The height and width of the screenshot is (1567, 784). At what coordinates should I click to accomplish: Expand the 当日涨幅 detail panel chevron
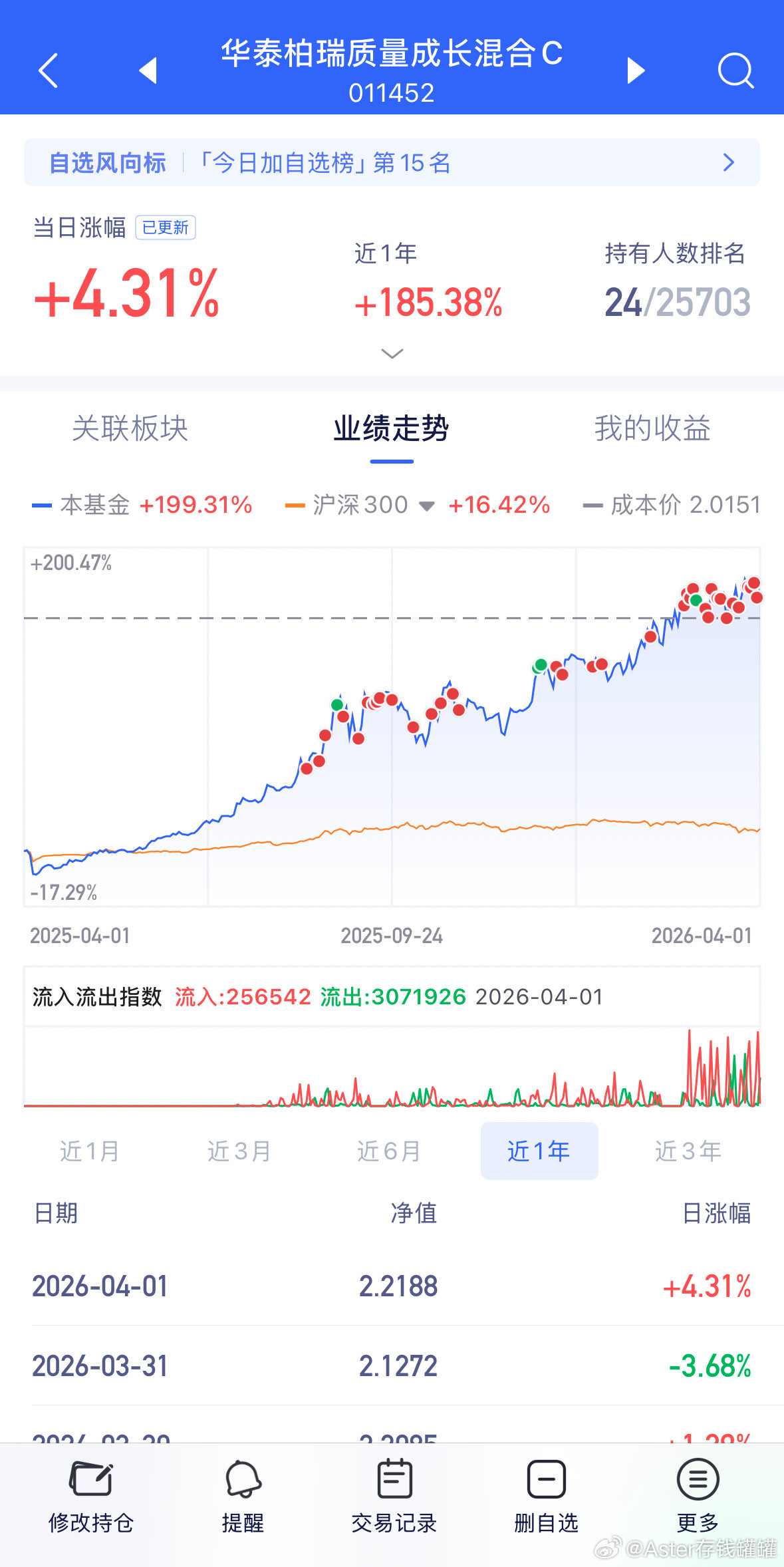click(392, 353)
